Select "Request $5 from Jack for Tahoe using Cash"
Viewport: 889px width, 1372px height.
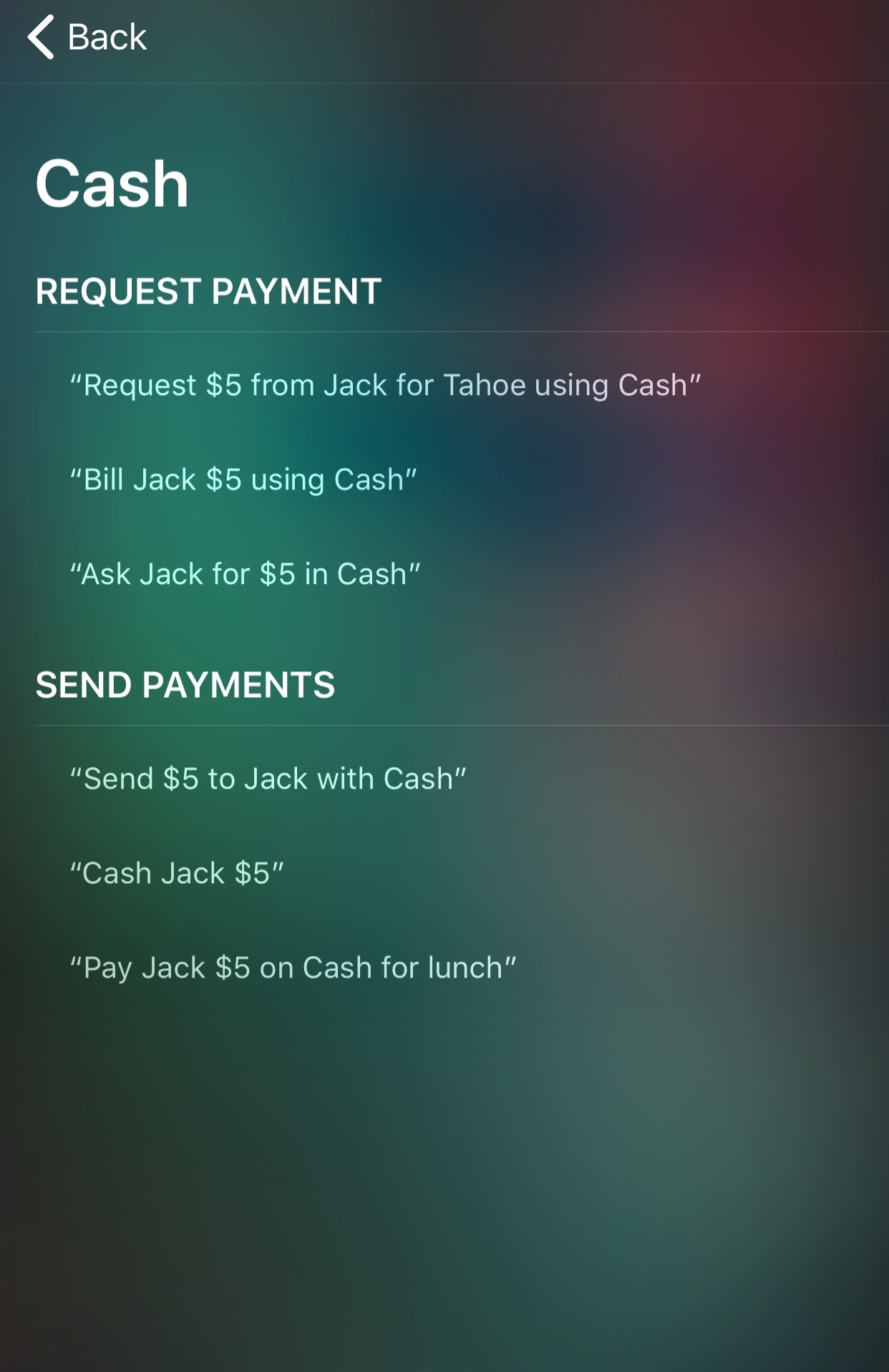[x=385, y=385]
